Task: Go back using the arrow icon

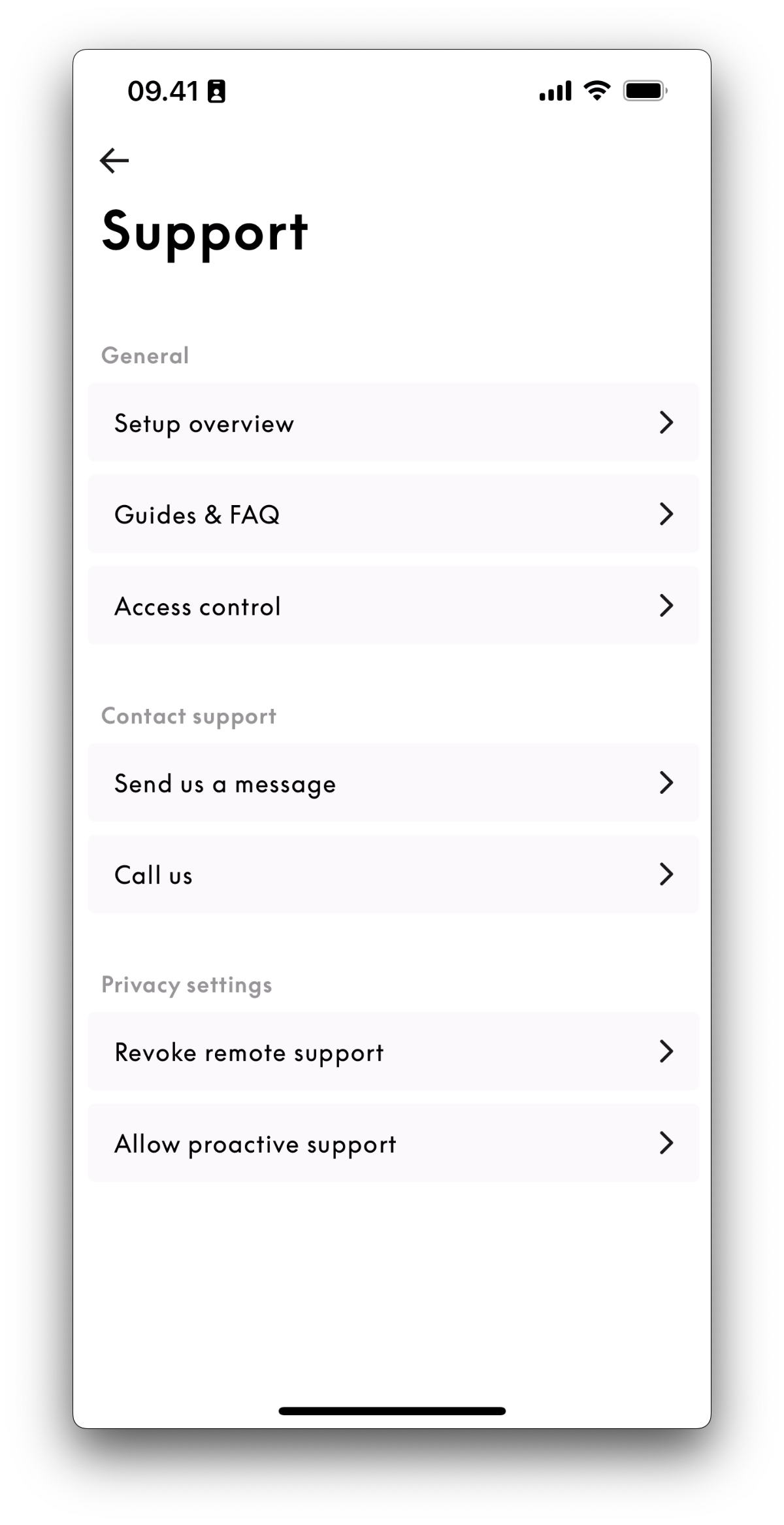Action: tap(114, 160)
